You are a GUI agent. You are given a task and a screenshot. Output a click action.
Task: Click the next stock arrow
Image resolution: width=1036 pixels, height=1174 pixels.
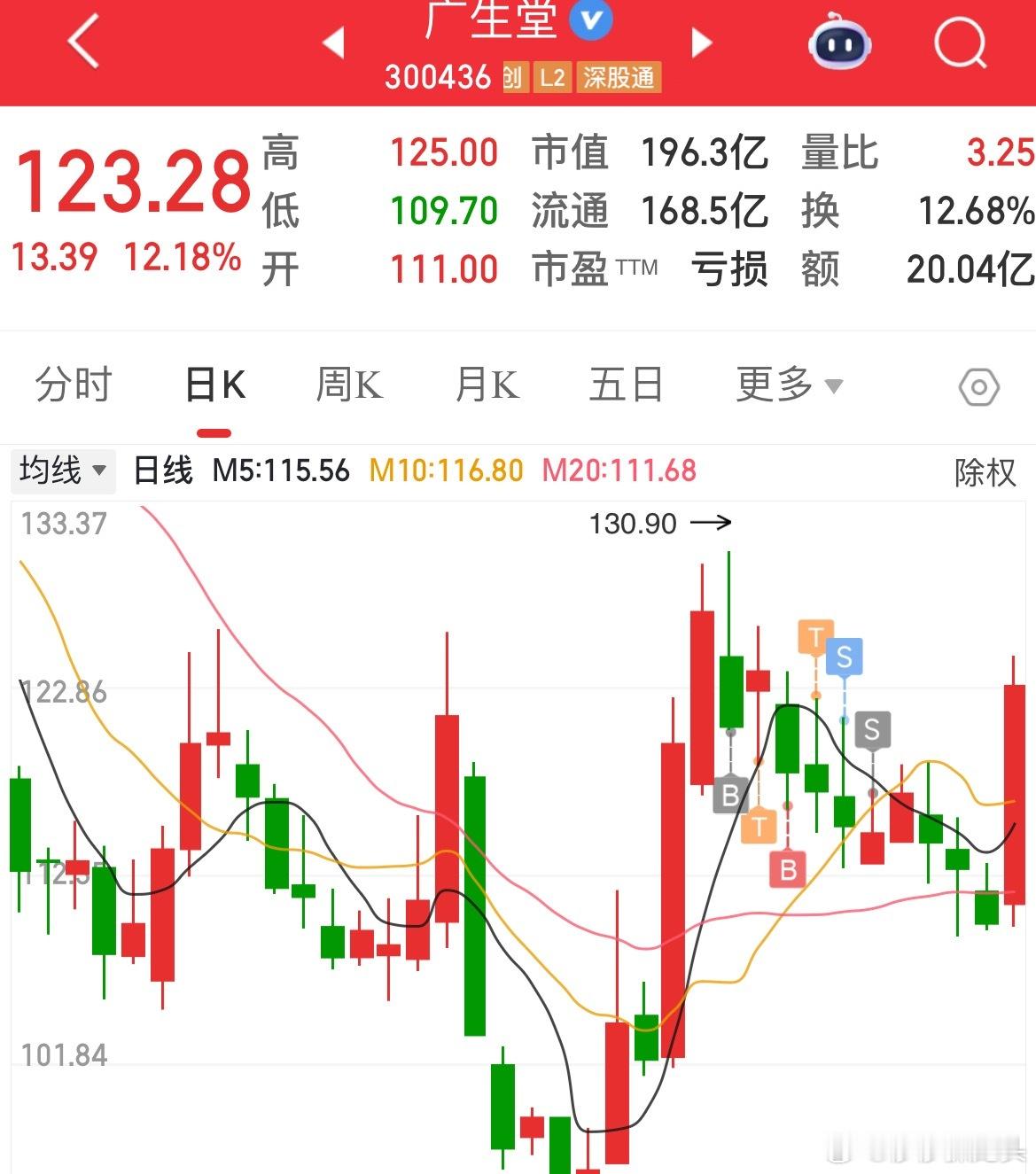(x=701, y=42)
